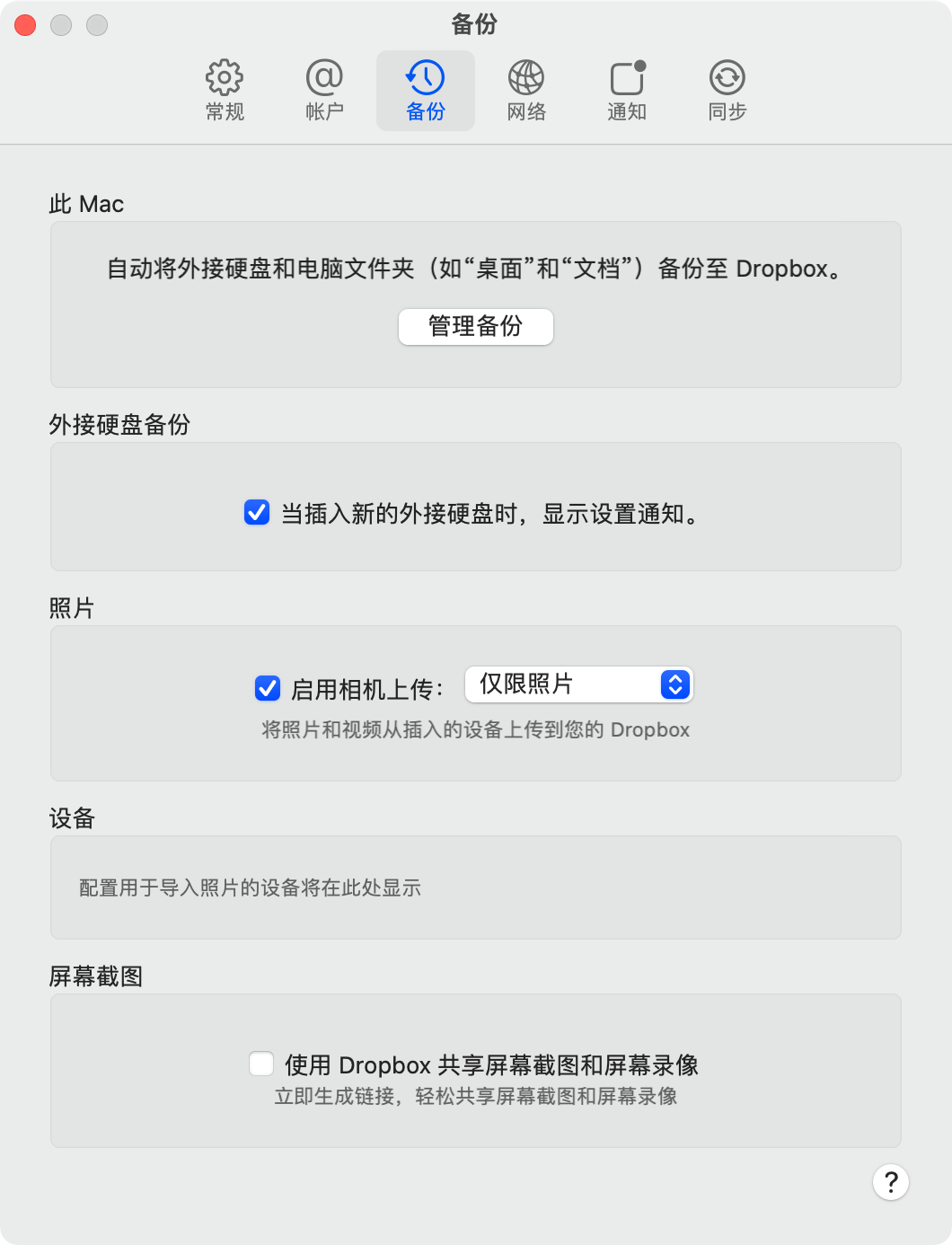This screenshot has height=1245, width=952.
Task: Uncheck 启用相机上传 option
Action: pos(267,688)
